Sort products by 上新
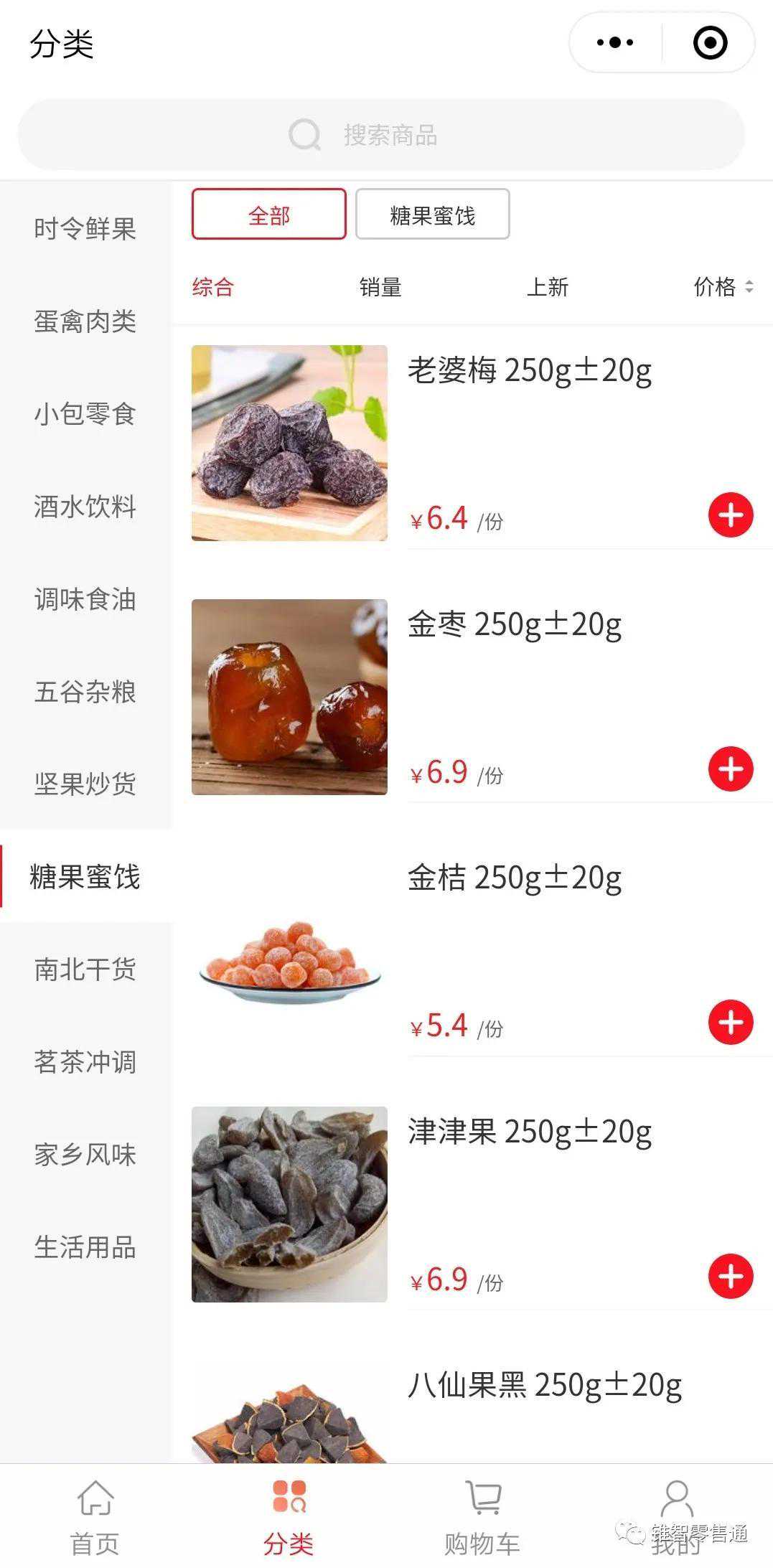This screenshot has height=1568, width=773. click(x=548, y=288)
